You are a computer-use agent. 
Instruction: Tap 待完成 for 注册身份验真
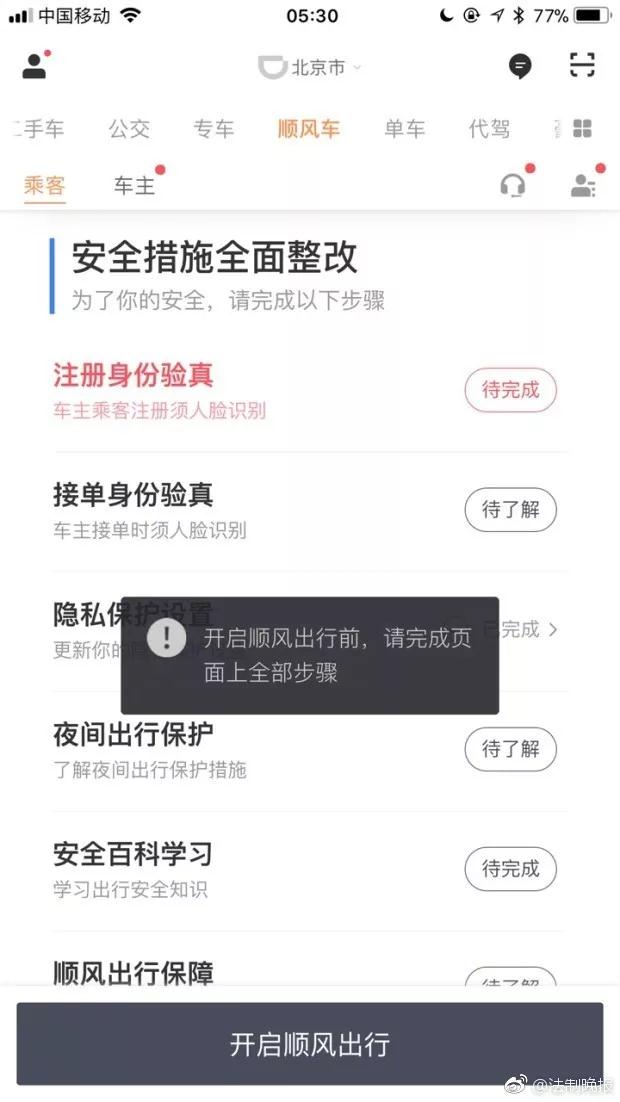[x=510, y=389]
